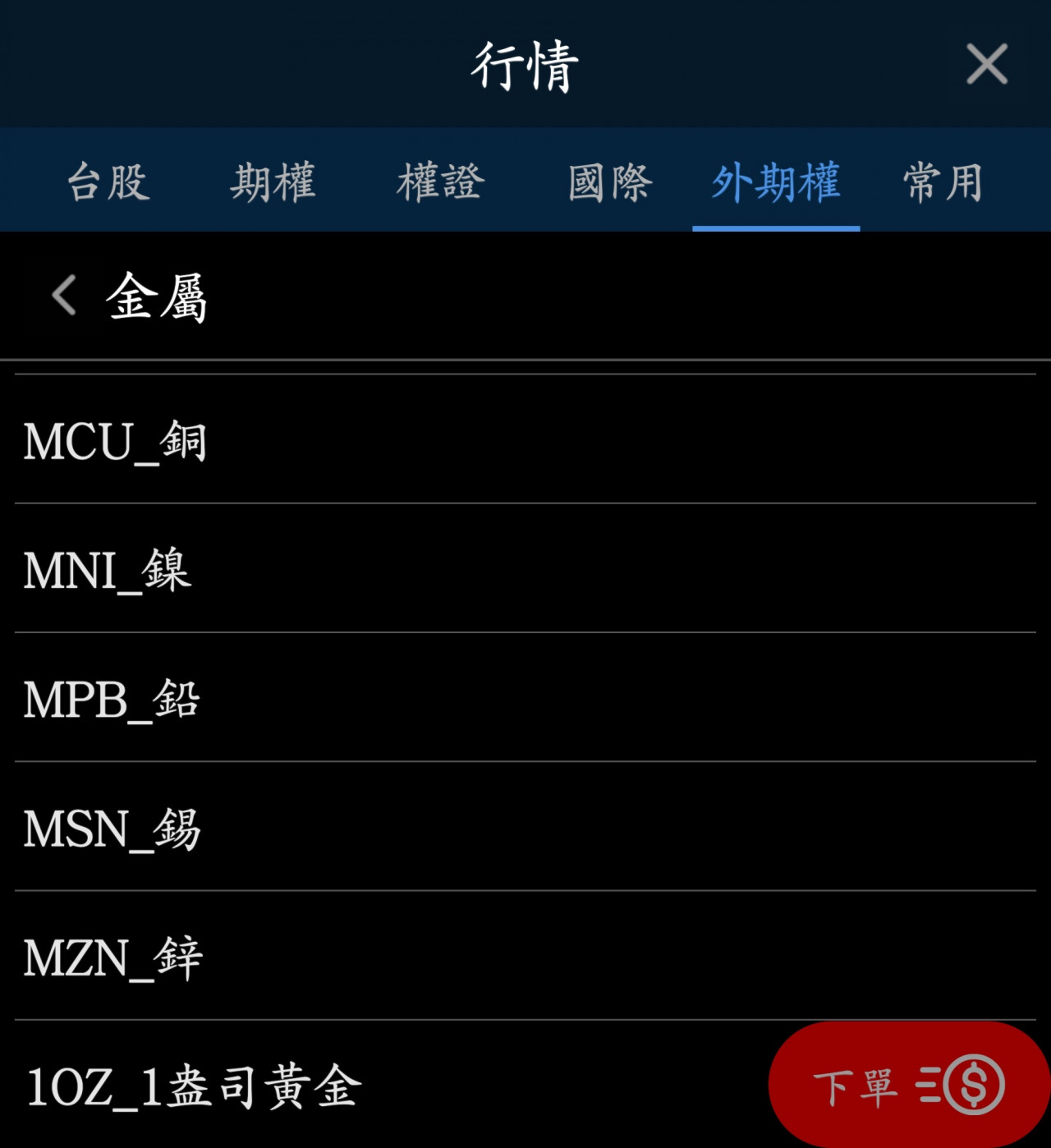
Task: Tap the red 下單 order button
Action: tap(908, 1085)
